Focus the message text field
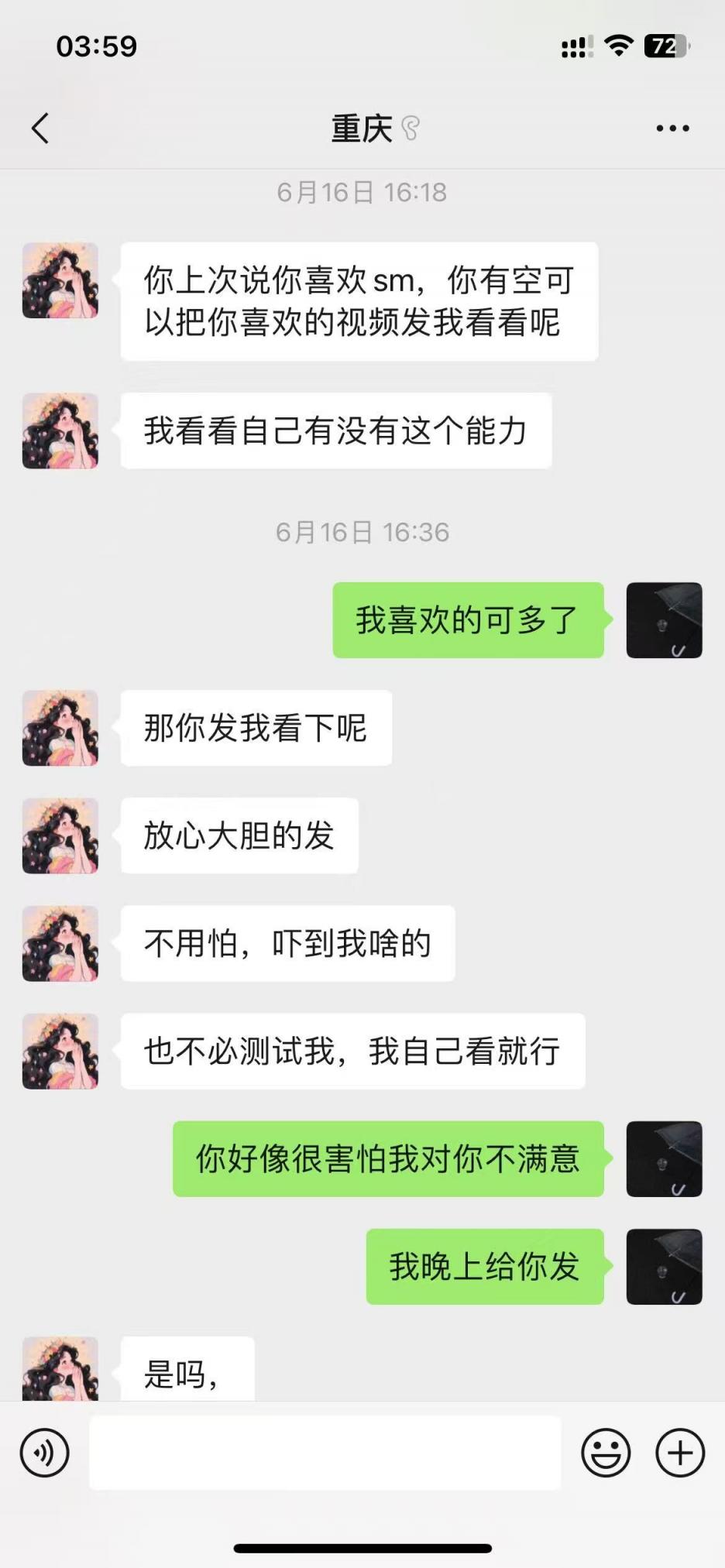This screenshot has height=1568, width=725. [325, 1453]
